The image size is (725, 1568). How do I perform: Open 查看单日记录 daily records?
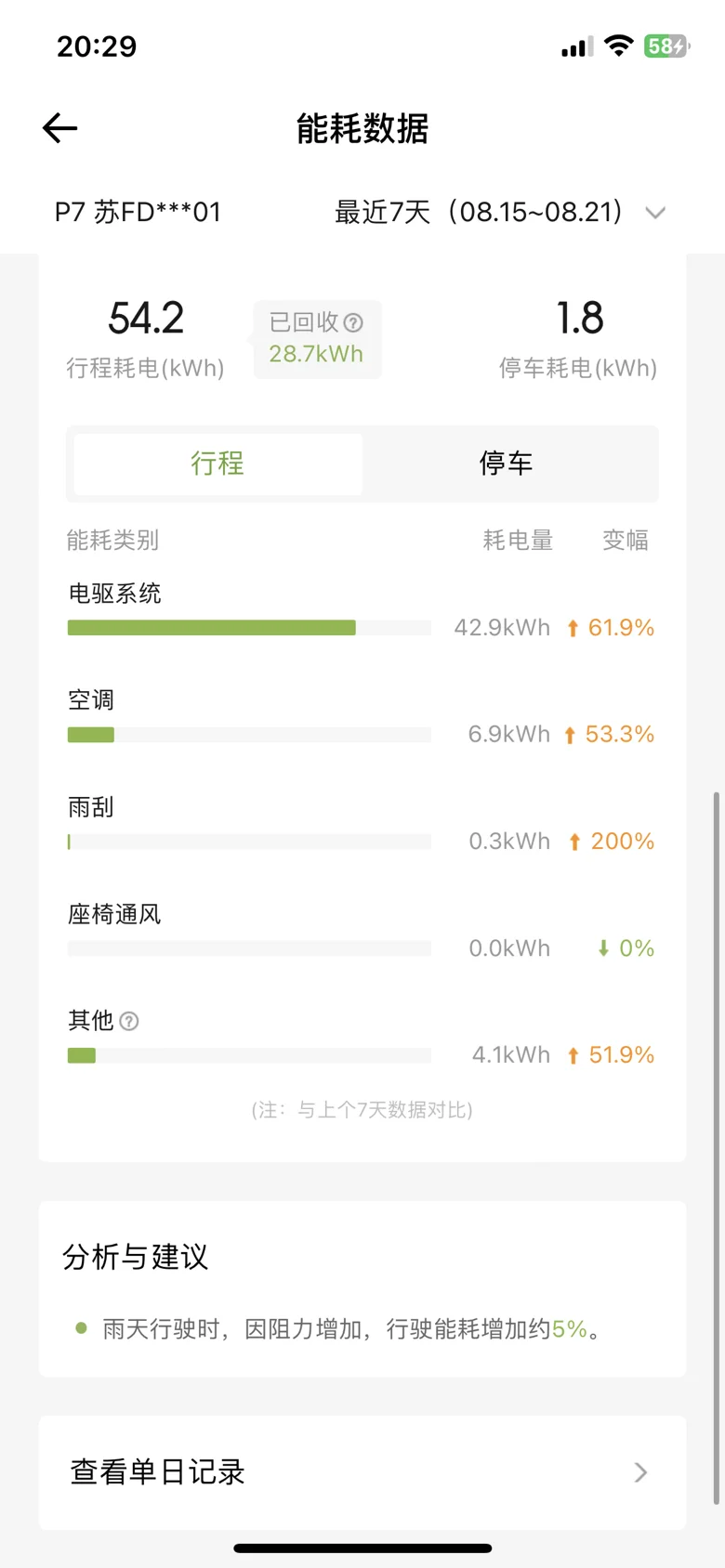point(362,1472)
